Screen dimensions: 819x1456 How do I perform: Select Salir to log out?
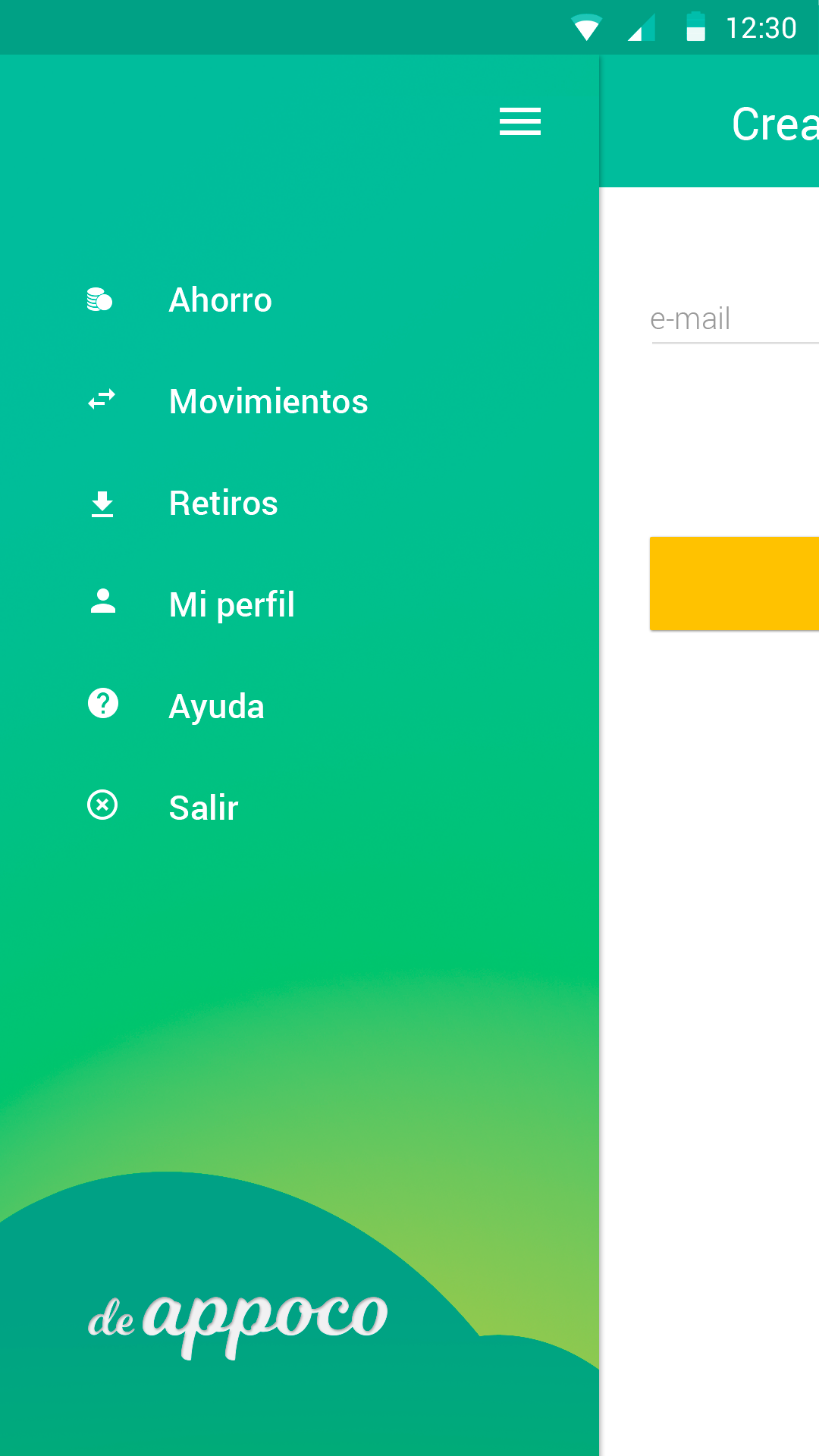pos(300,808)
